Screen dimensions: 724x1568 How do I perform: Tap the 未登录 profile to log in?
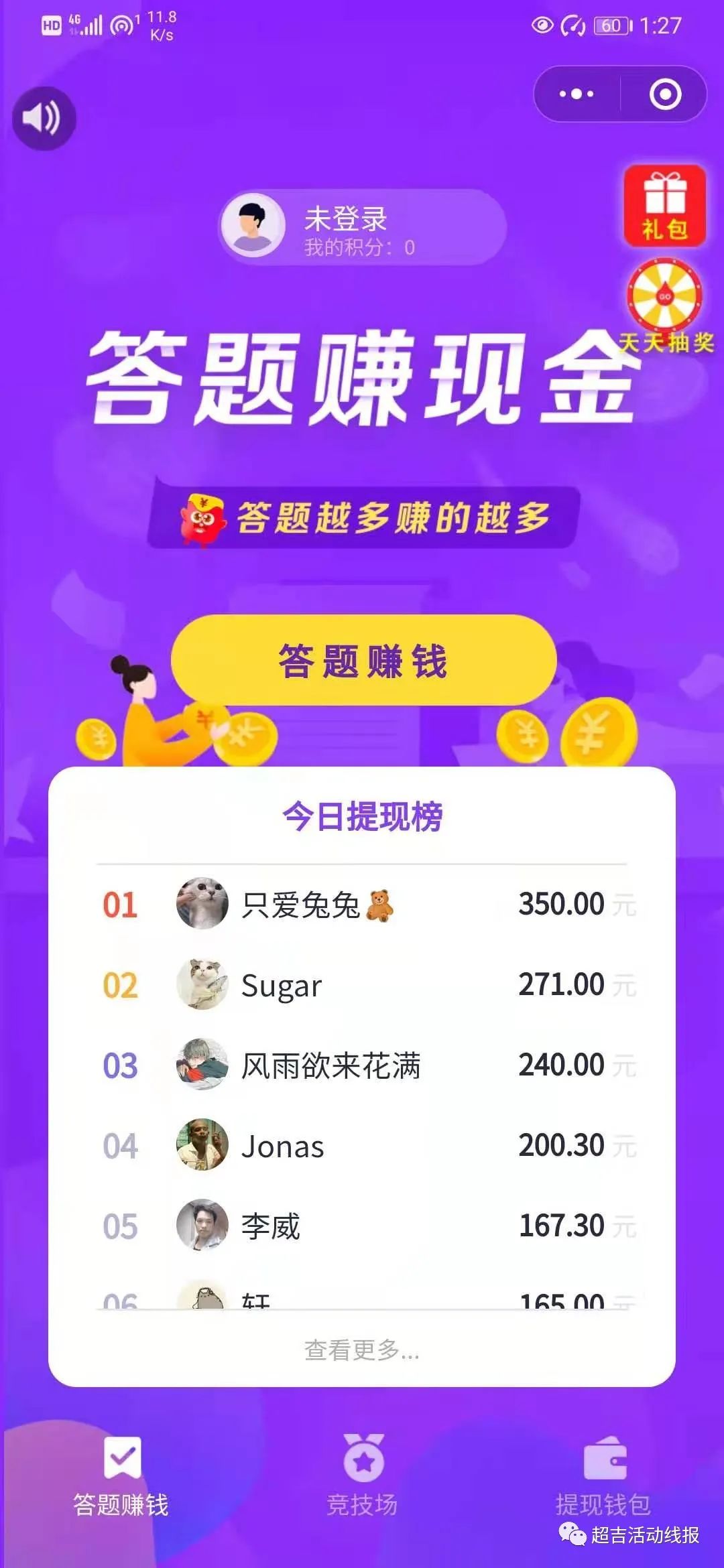[x=362, y=228]
